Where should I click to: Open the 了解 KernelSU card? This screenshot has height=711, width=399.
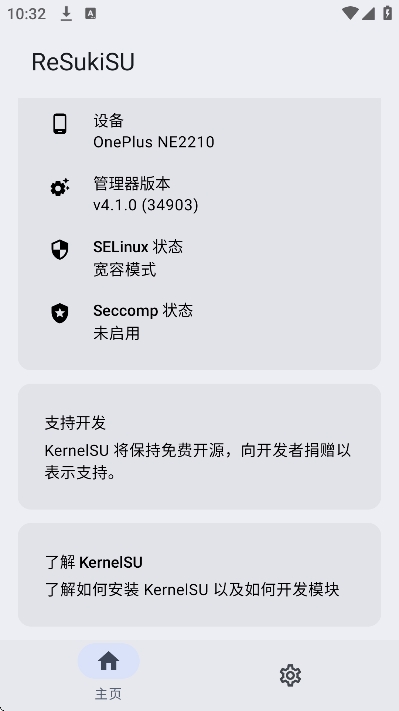[x=200, y=575]
